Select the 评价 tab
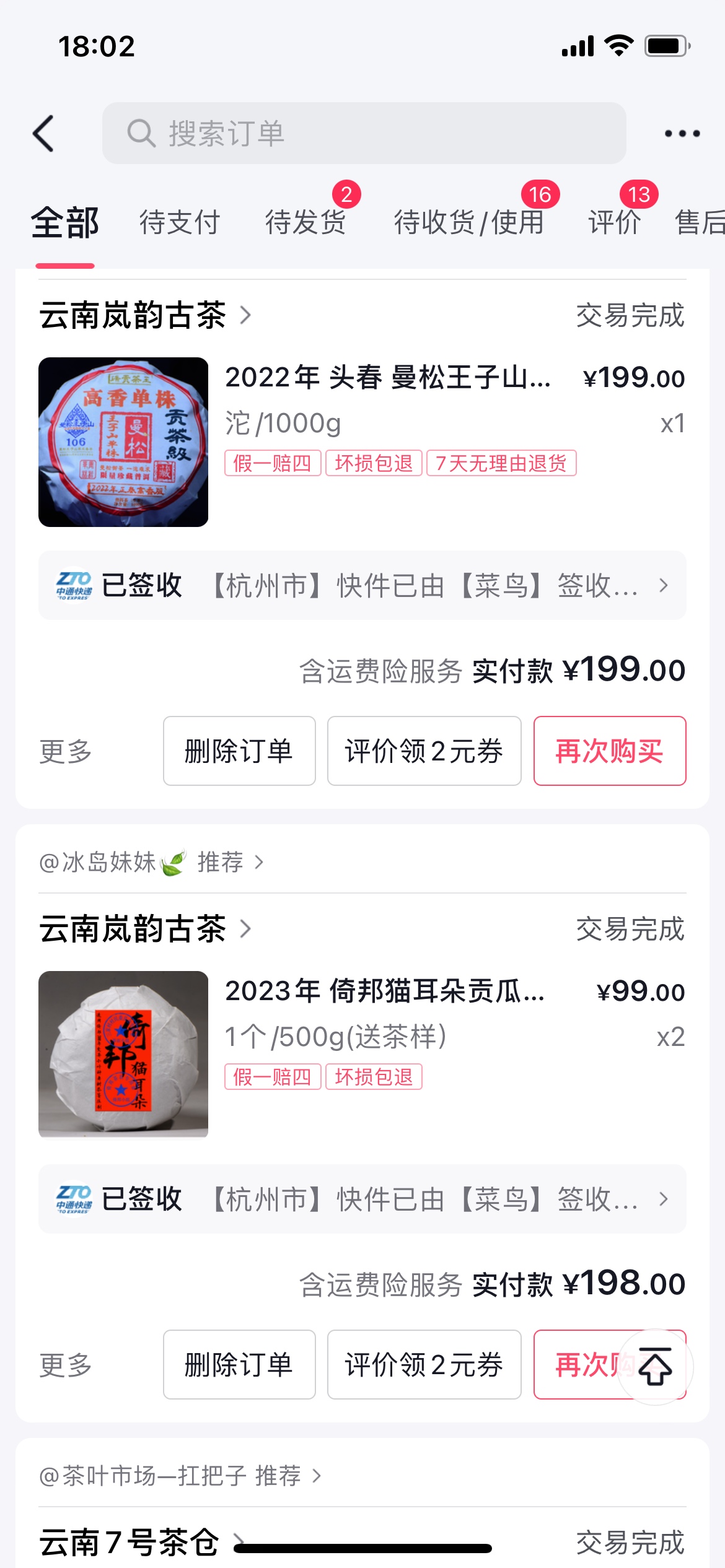 tap(615, 222)
